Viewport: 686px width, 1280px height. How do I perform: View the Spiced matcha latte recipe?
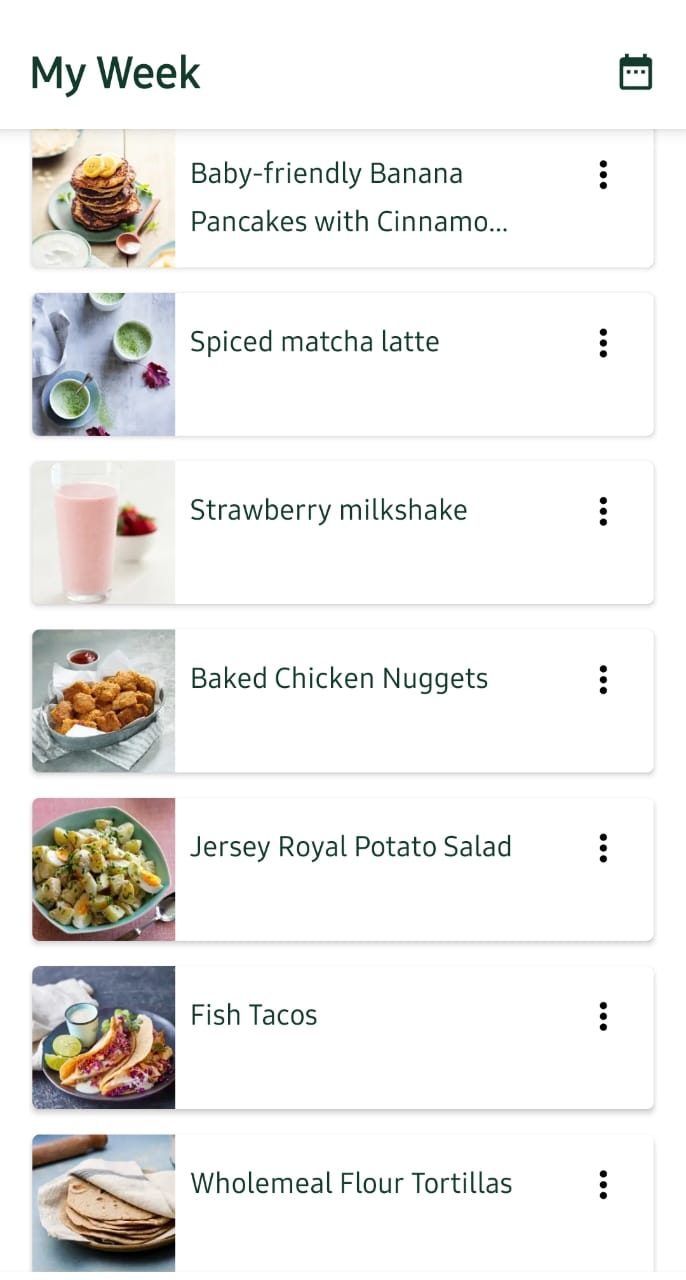tap(315, 343)
